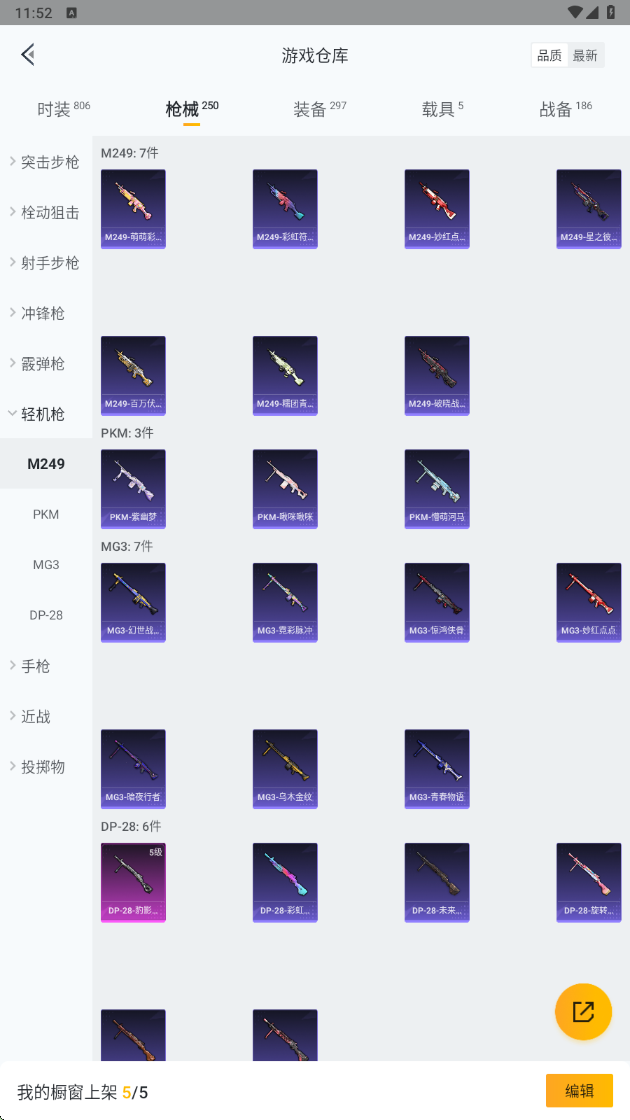Open the MG3-妙红点点 skin item
Viewport: 630px width, 1120px height.
589,603
